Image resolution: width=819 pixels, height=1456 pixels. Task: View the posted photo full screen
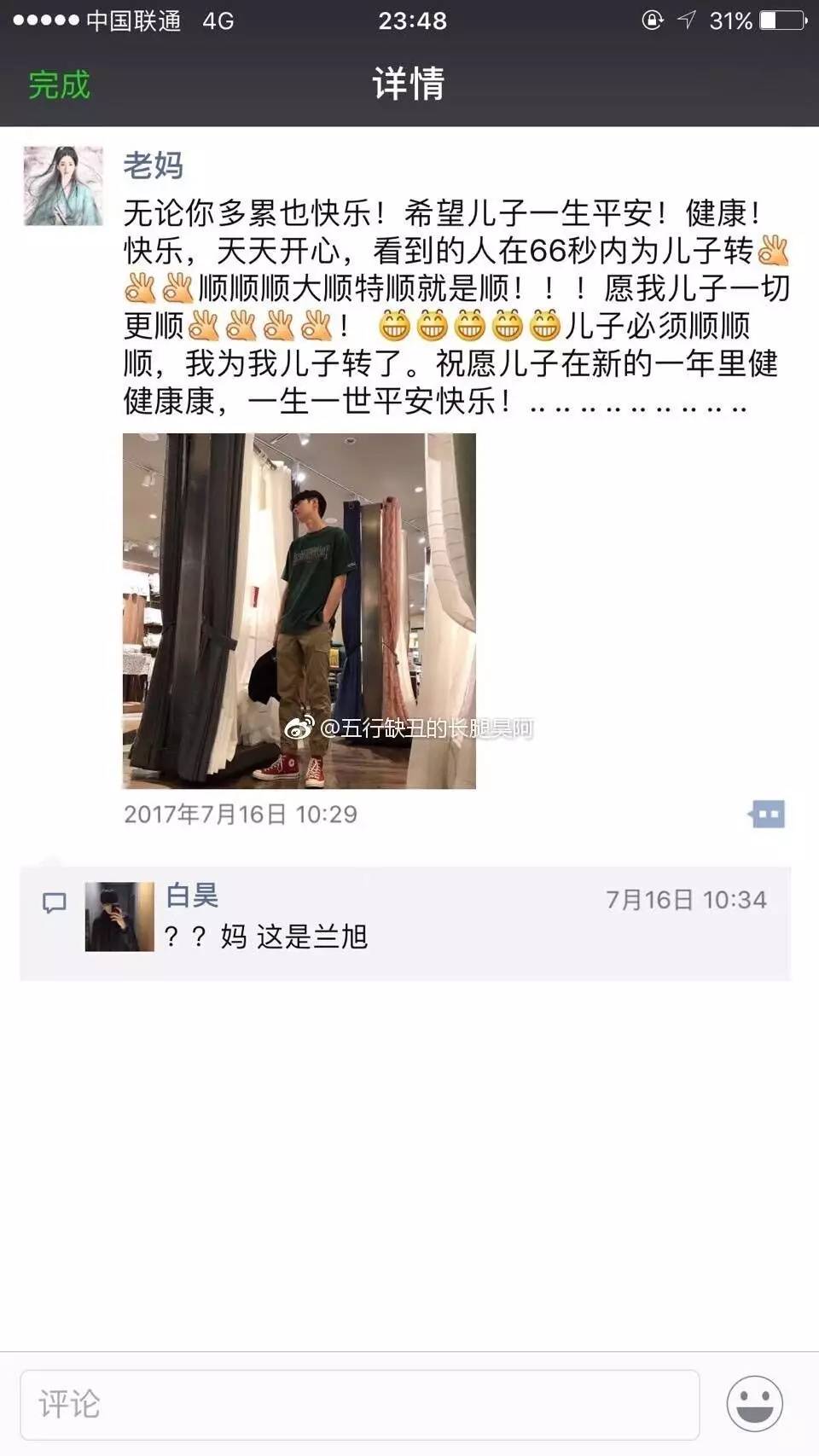(299, 611)
